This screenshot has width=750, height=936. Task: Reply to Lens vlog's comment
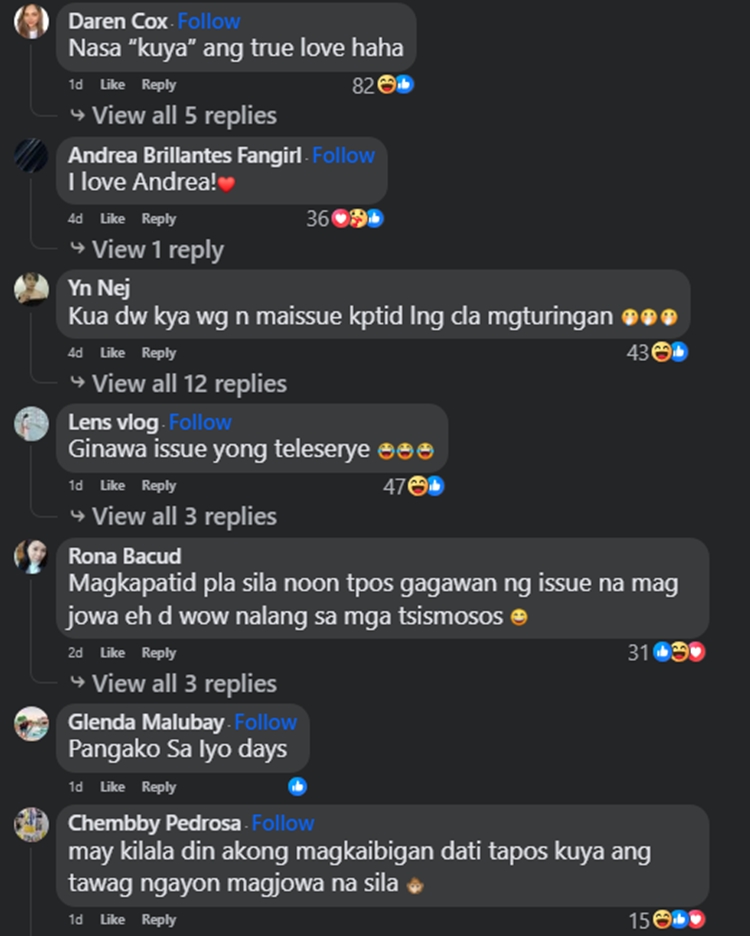pos(158,486)
